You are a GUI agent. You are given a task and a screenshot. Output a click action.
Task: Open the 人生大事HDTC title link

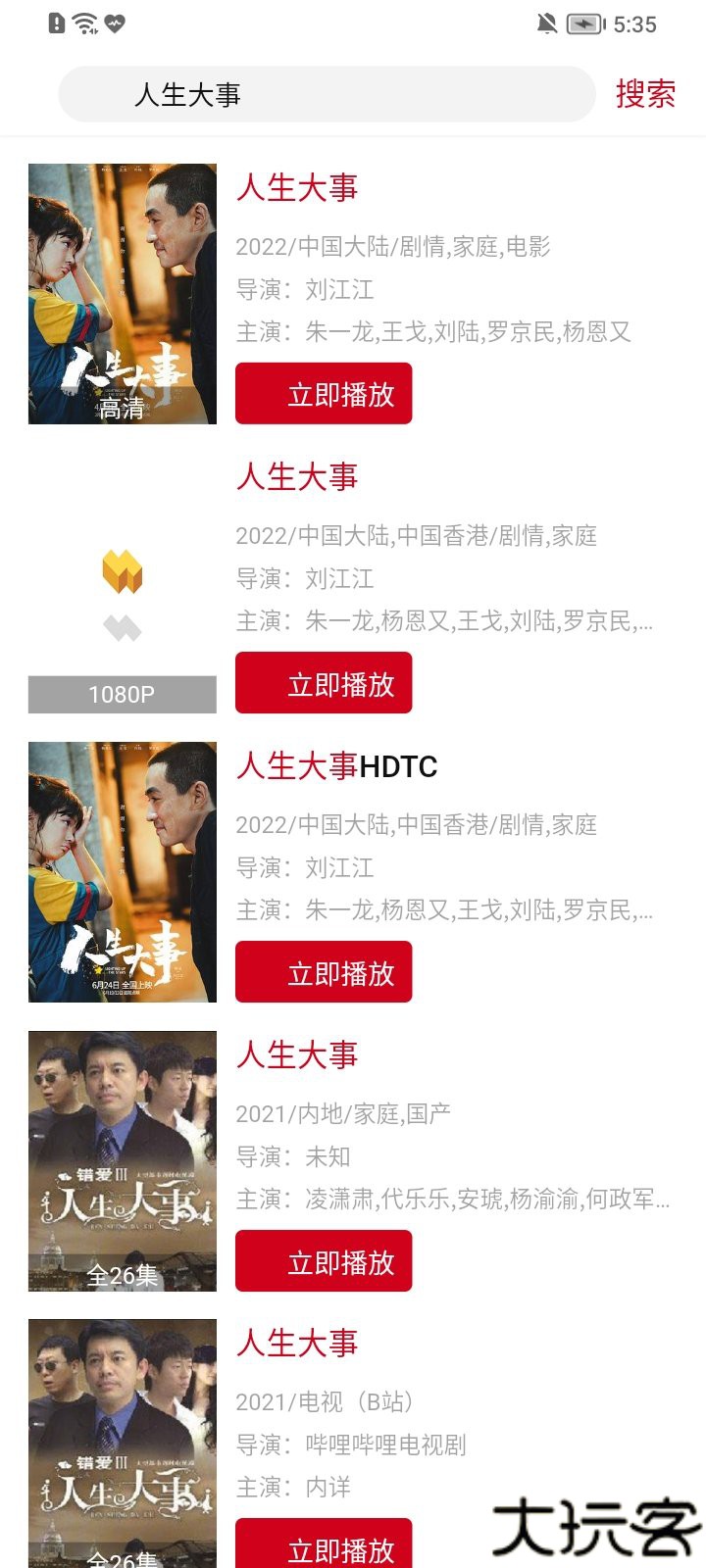[336, 766]
